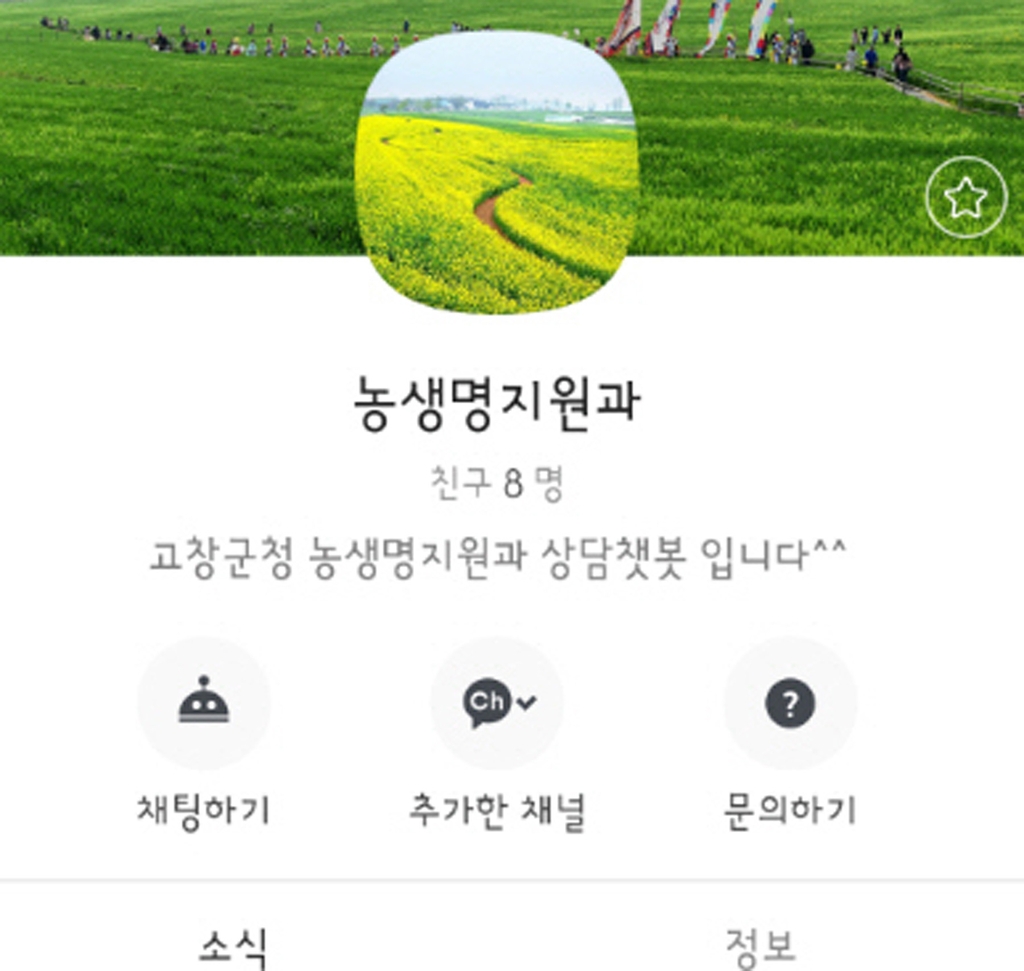1024x971 pixels.
Task: Switch to the 정보 tab
Action: (760, 943)
